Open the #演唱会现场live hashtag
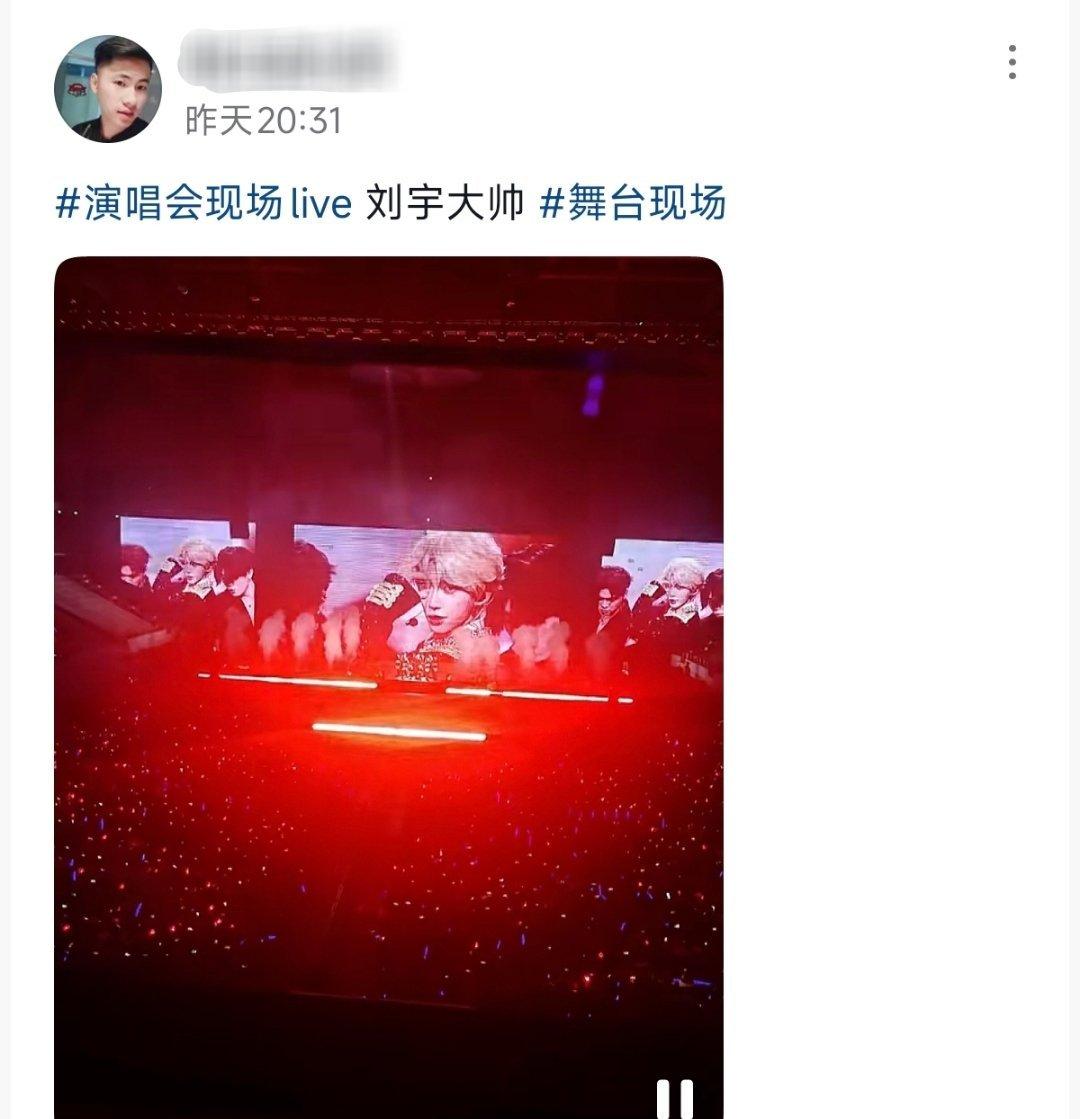Screen dimensions: 1080x1119 [203, 204]
